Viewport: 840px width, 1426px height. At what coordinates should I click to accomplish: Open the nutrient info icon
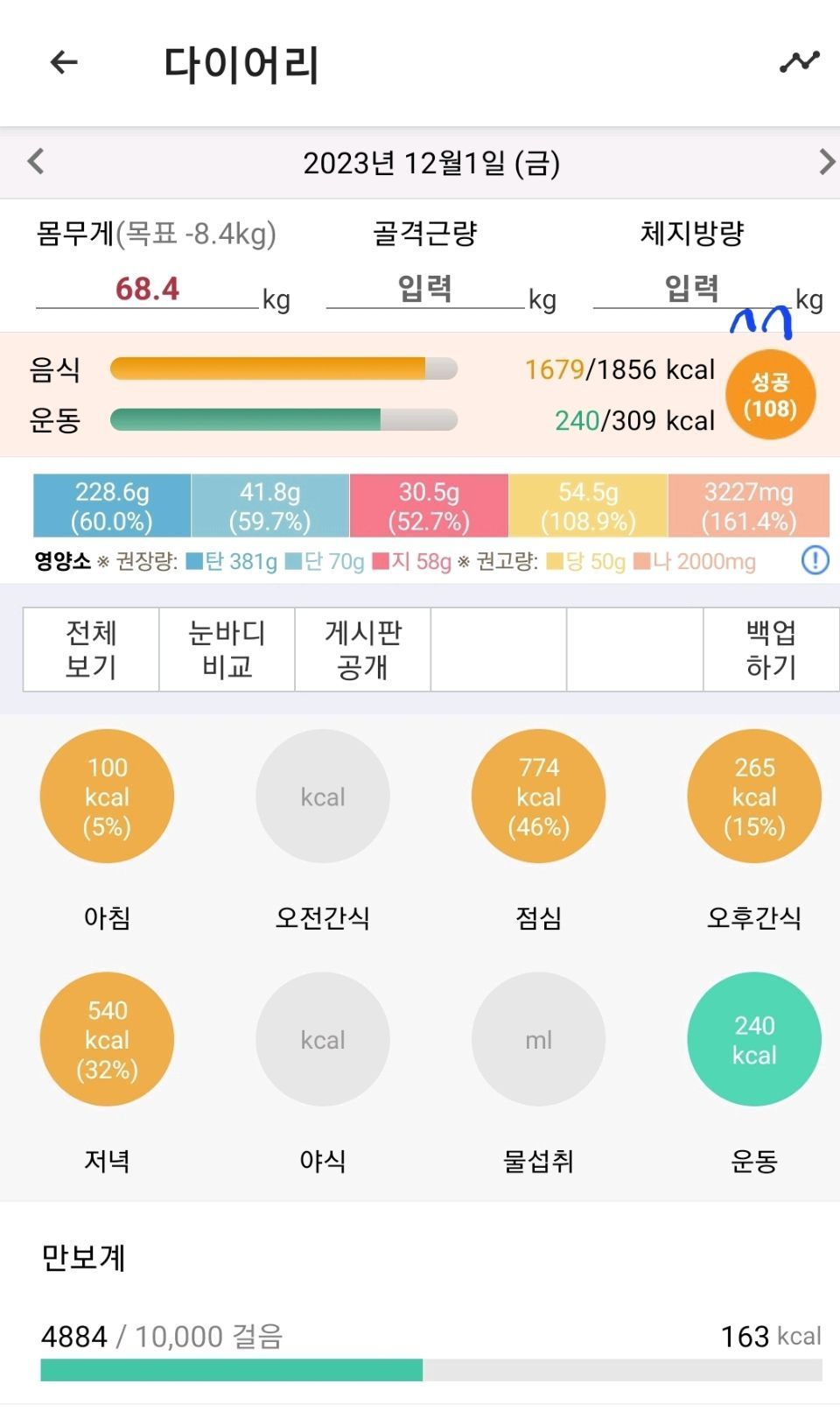pyautogui.click(x=815, y=560)
